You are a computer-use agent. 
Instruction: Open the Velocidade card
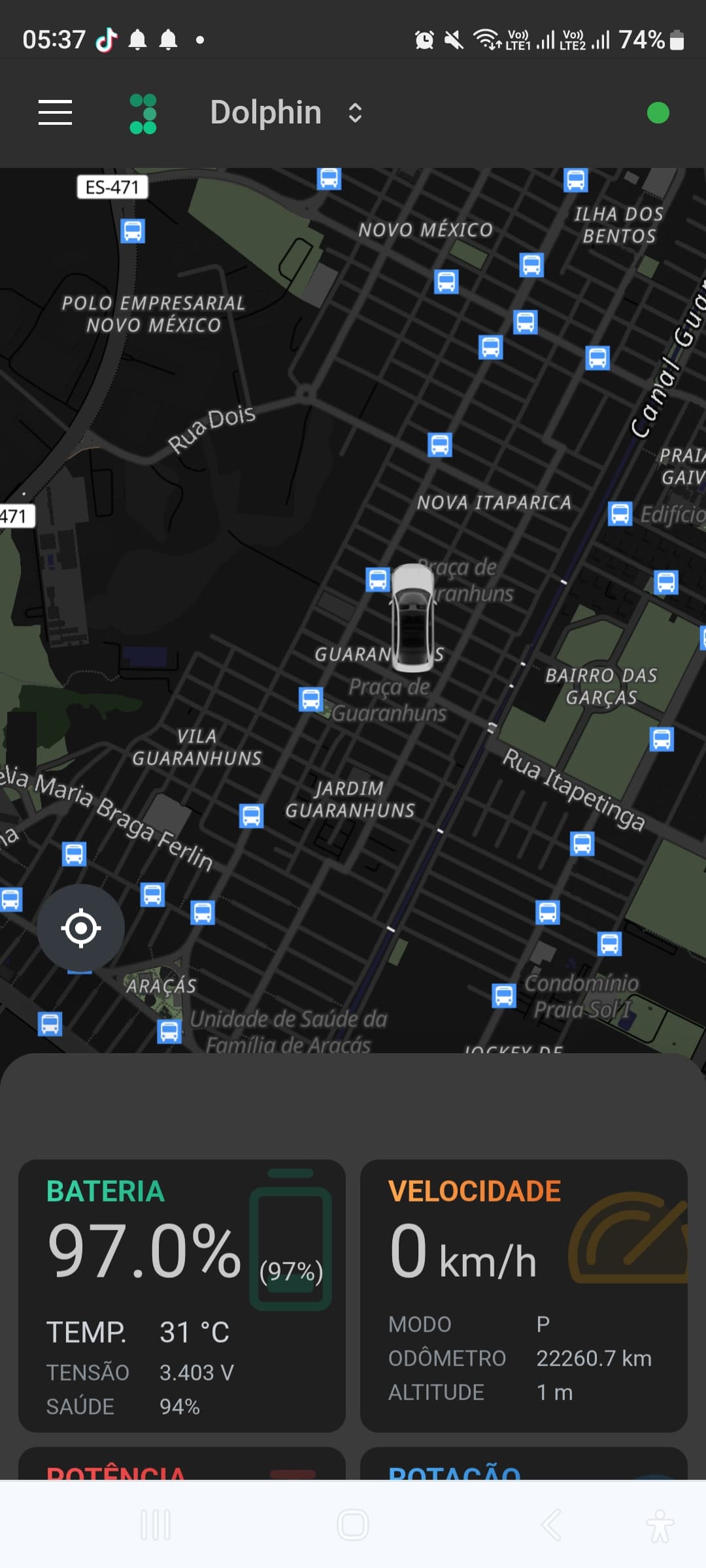coord(524,1296)
